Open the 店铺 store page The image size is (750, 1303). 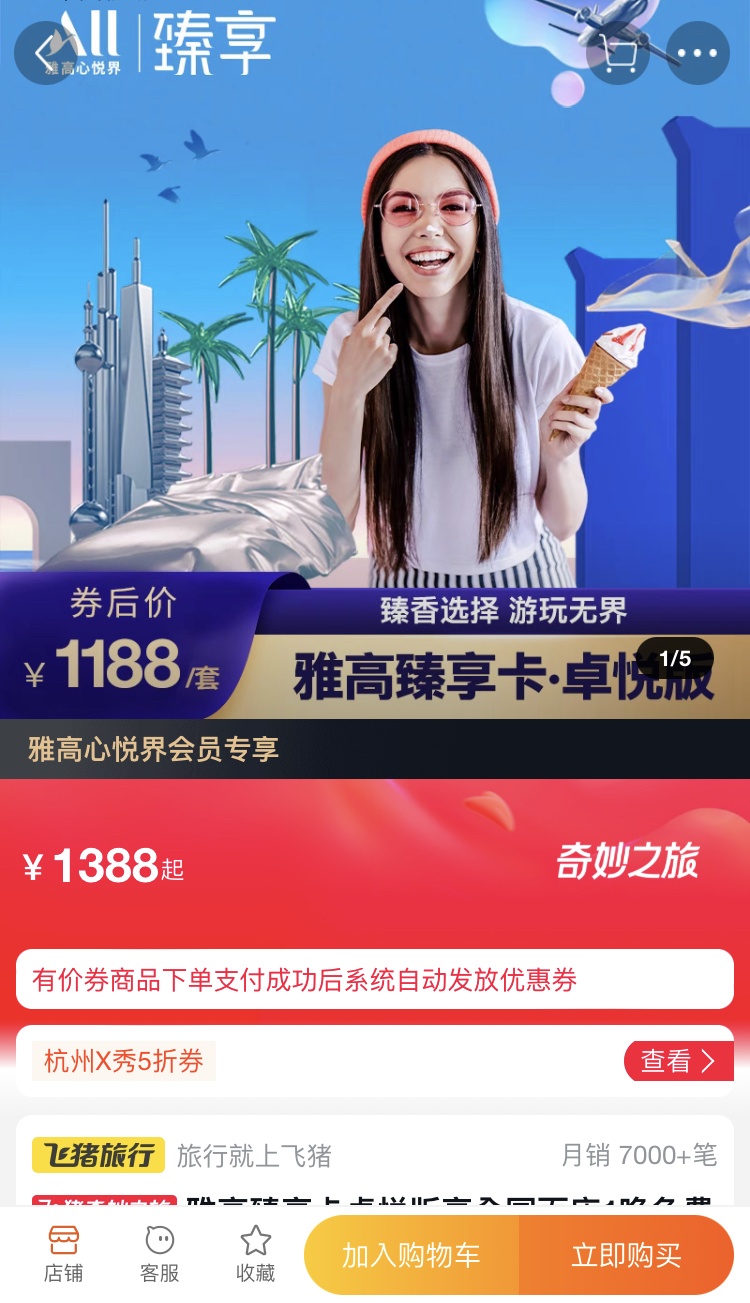coord(64,1255)
